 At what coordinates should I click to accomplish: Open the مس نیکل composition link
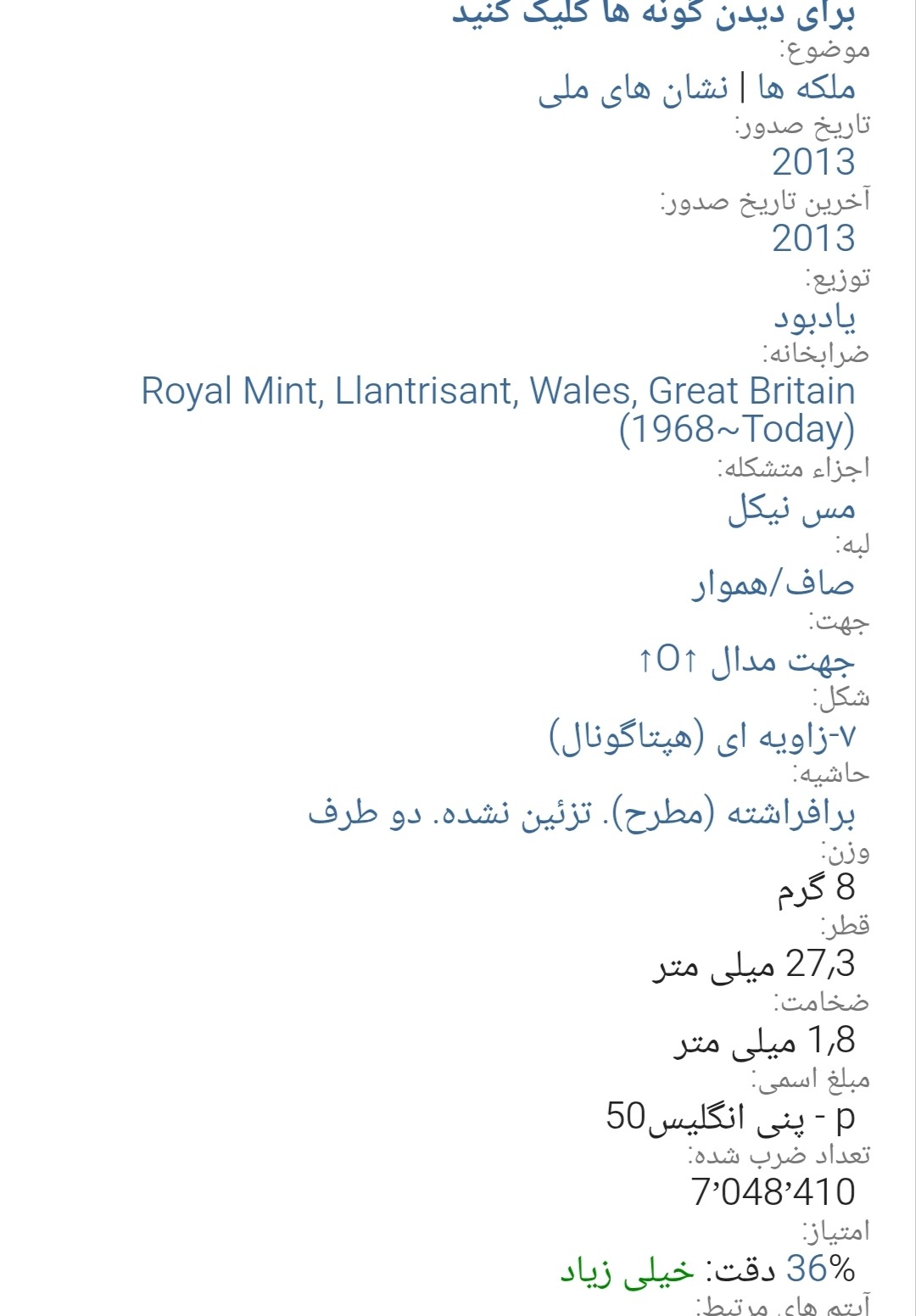pos(791,508)
